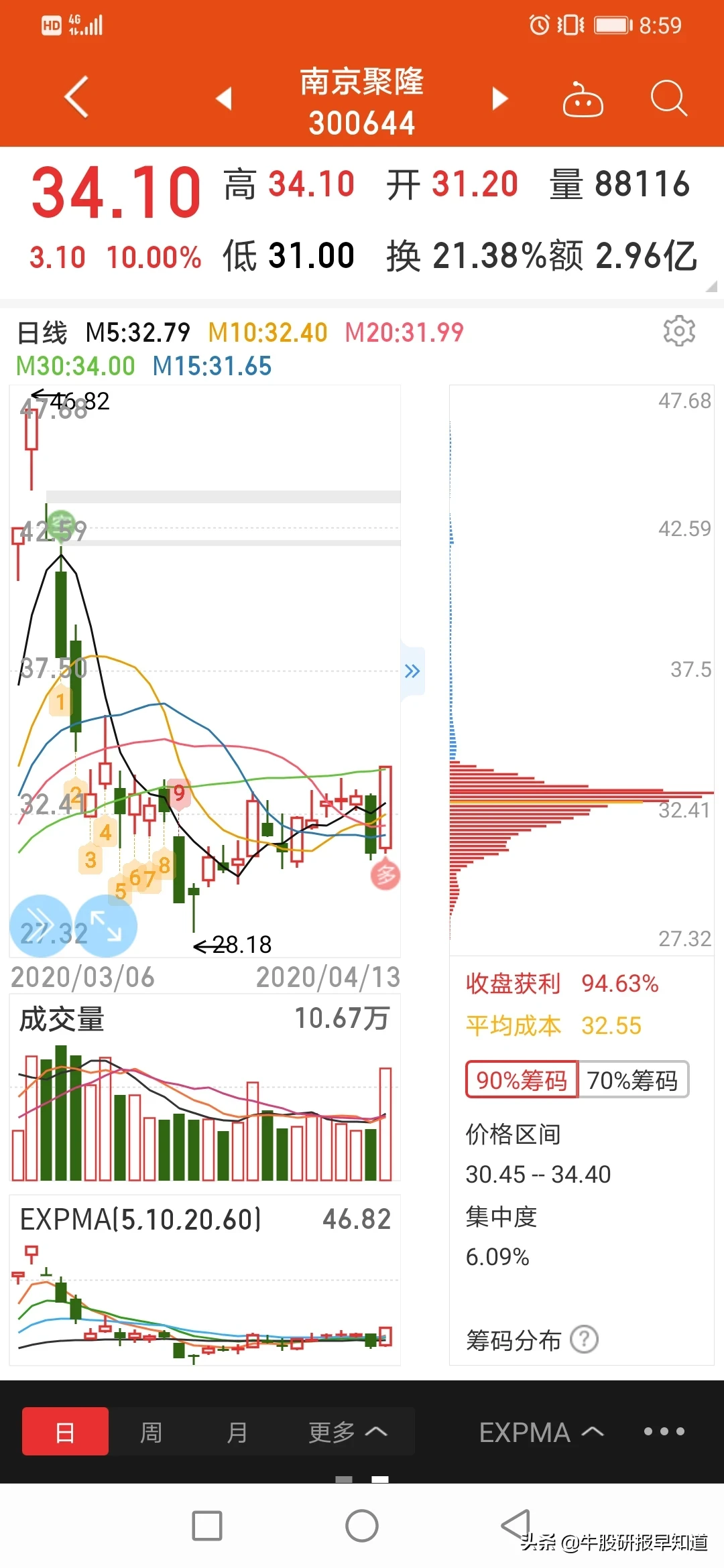
Task: Go back using the top-left arrow
Action: pyautogui.click(x=76, y=97)
